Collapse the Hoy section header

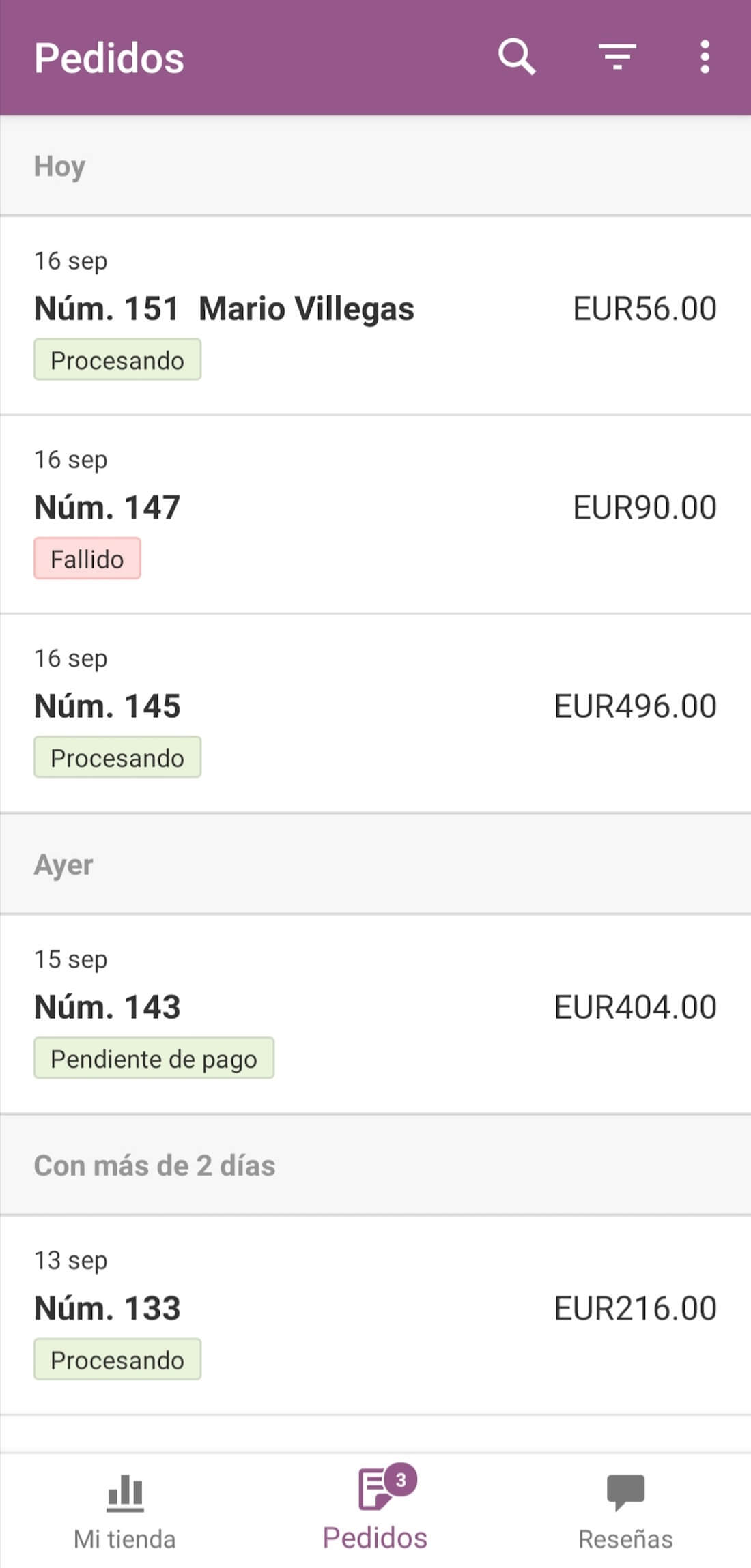coord(59,166)
